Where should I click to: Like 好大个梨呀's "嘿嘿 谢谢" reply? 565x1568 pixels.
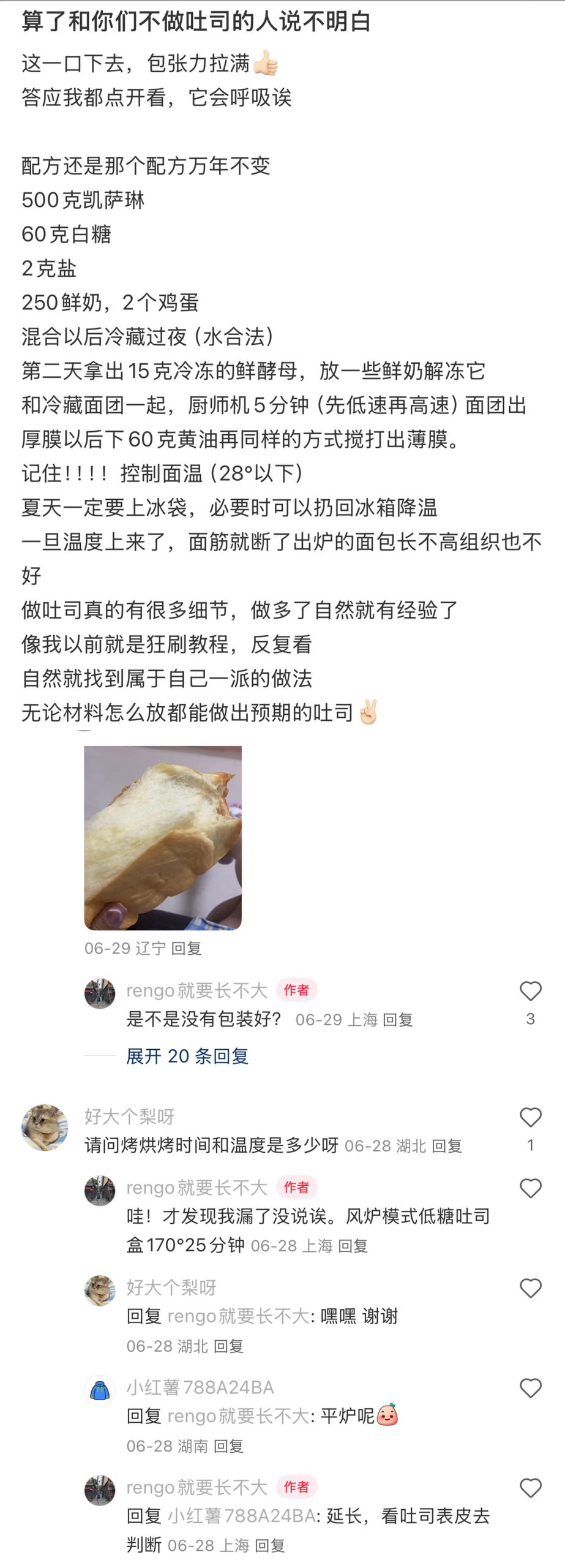click(x=530, y=1289)
